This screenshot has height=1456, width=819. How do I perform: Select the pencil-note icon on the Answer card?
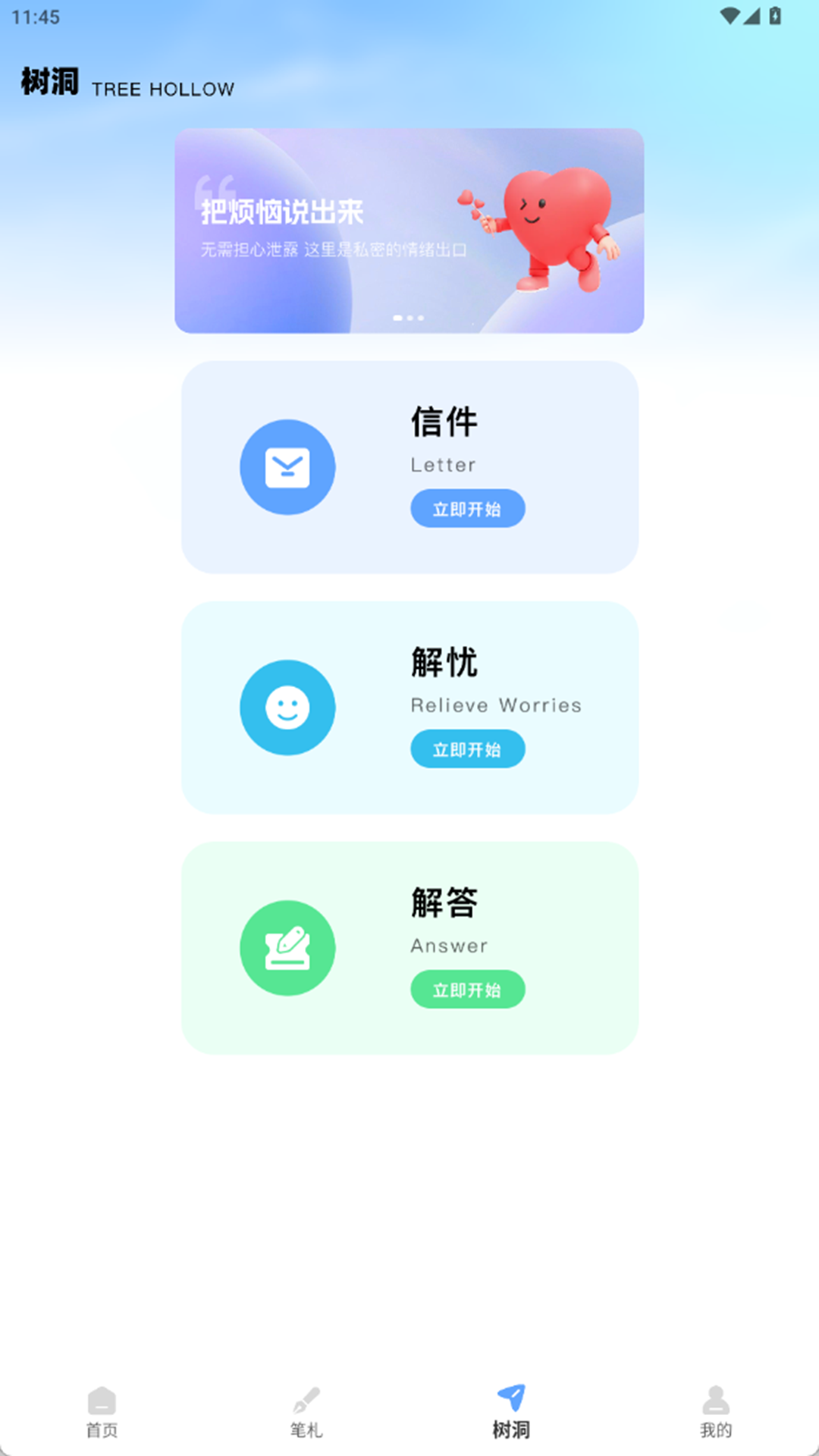pyautogui.click(x=287, y=948)
